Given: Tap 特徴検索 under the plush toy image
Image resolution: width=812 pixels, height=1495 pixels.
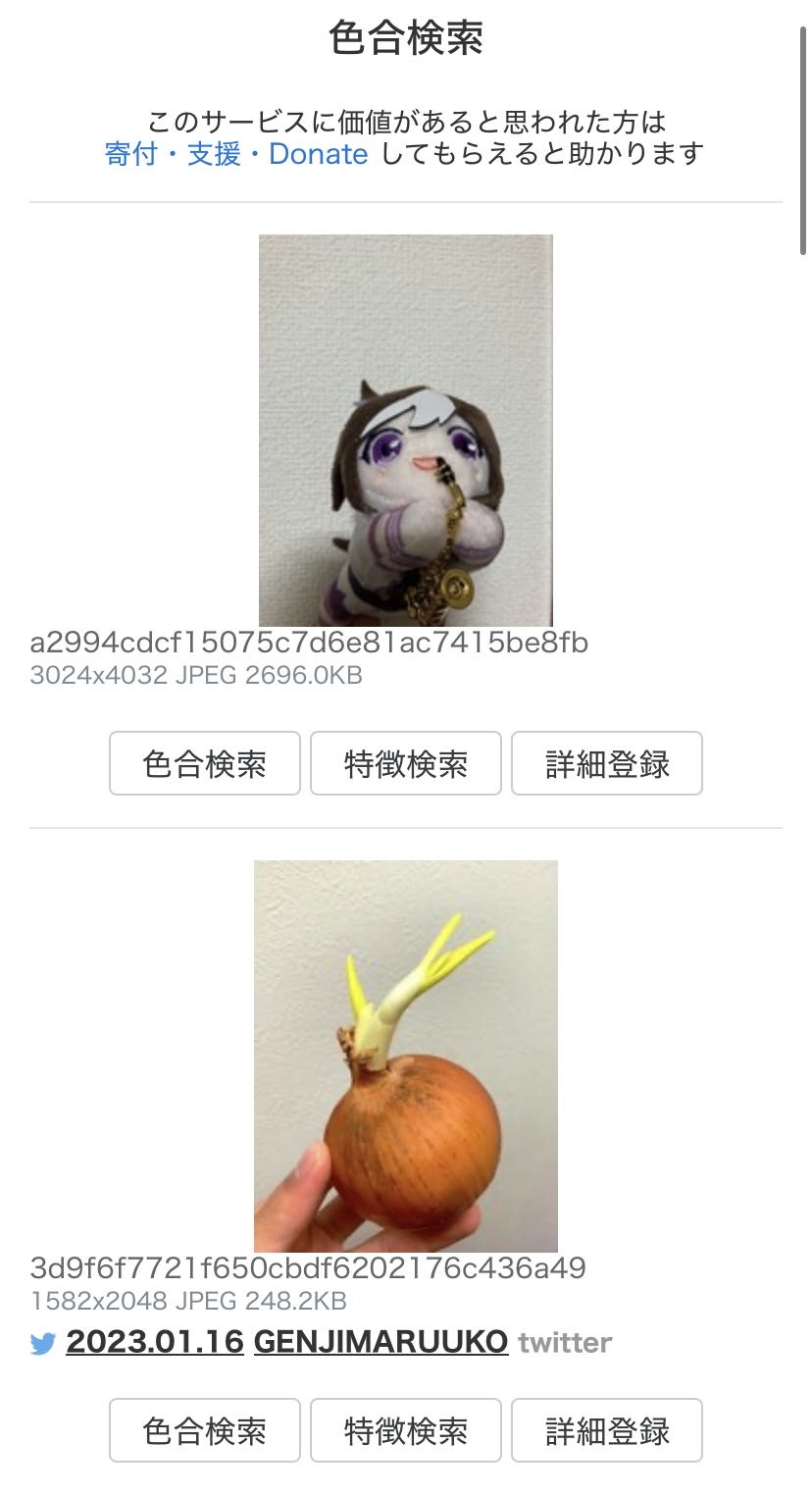Looking at the screenshot, I should [406, 763].
